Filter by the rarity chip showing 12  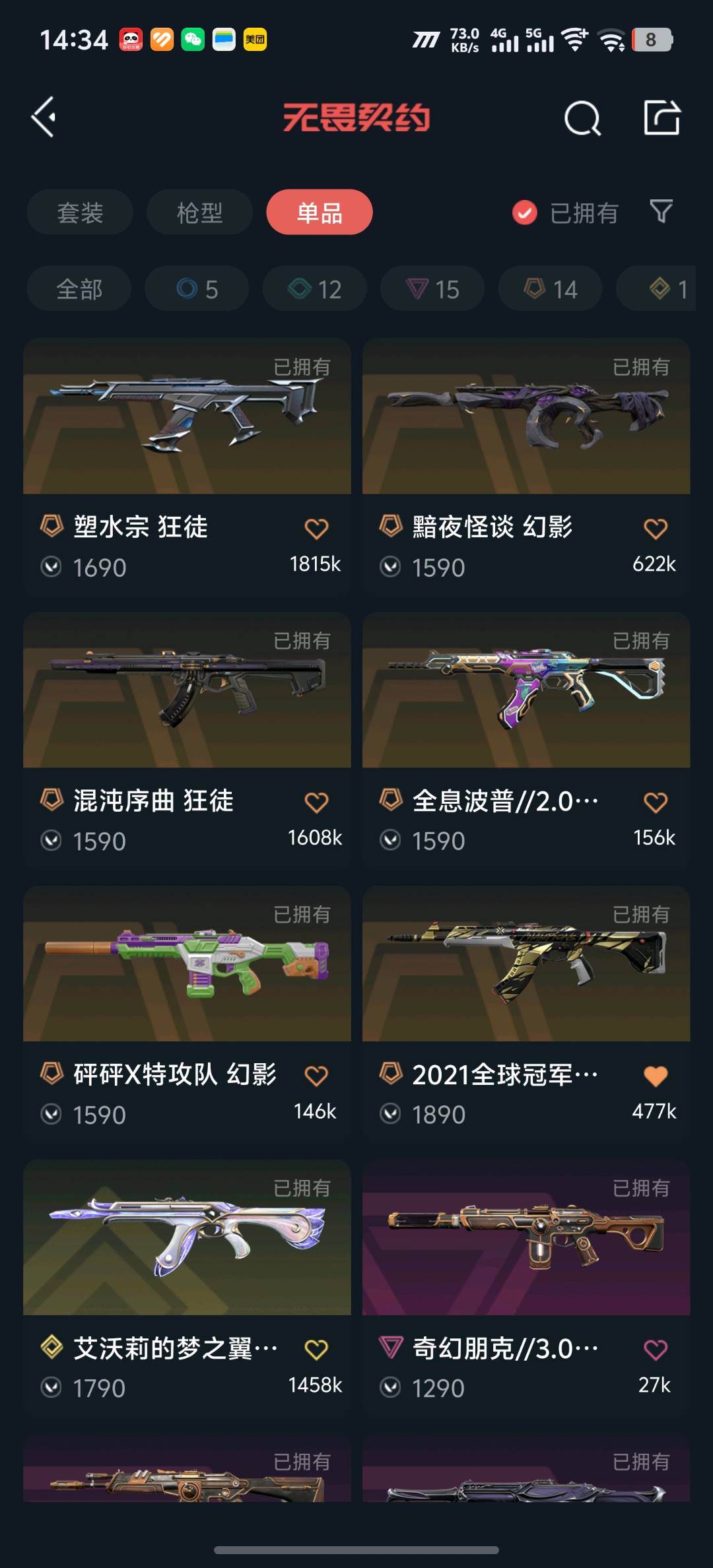point(315,289)
